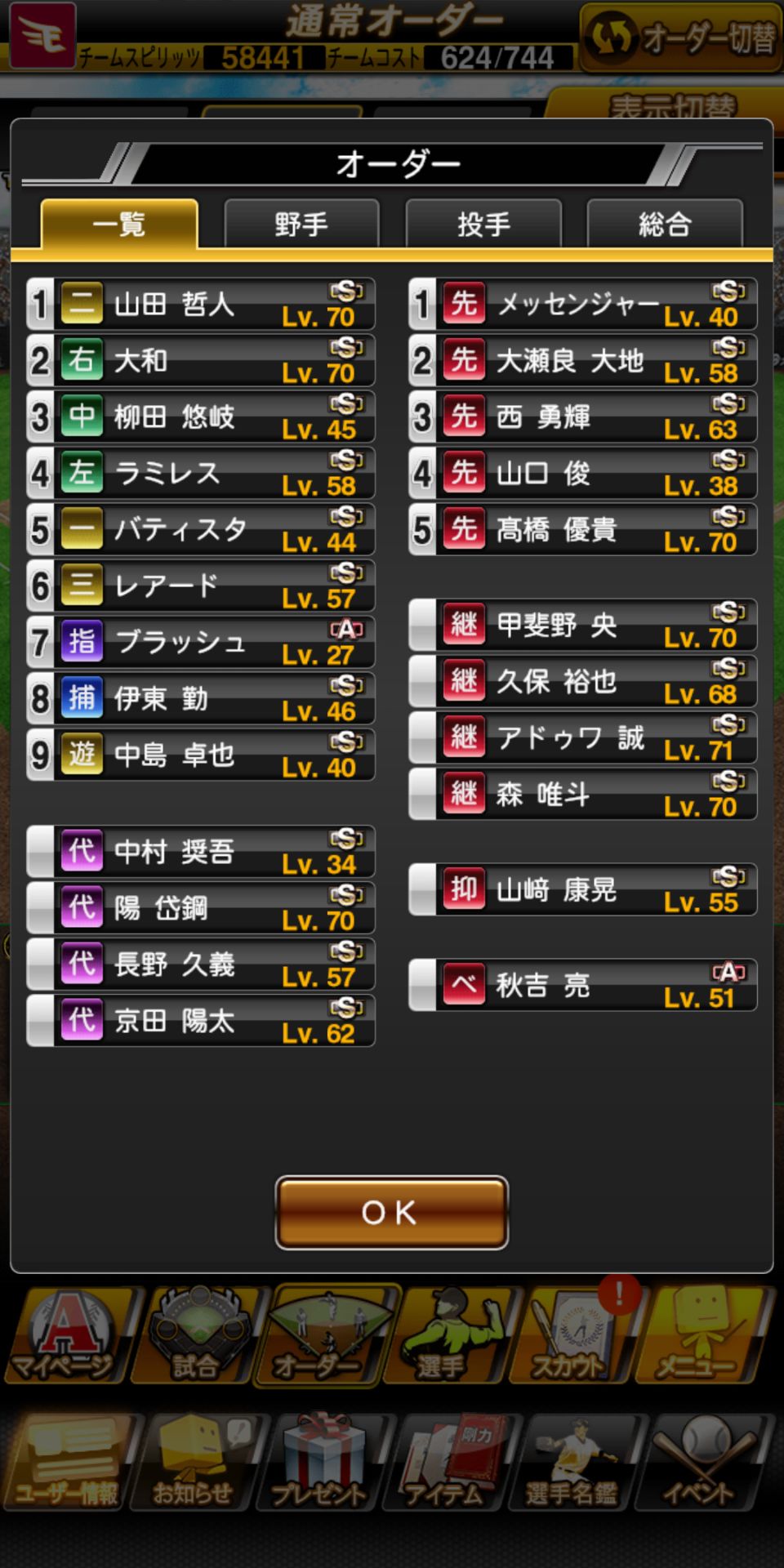Select pinch hitter 陽 岱鋼

click(201, 907)
